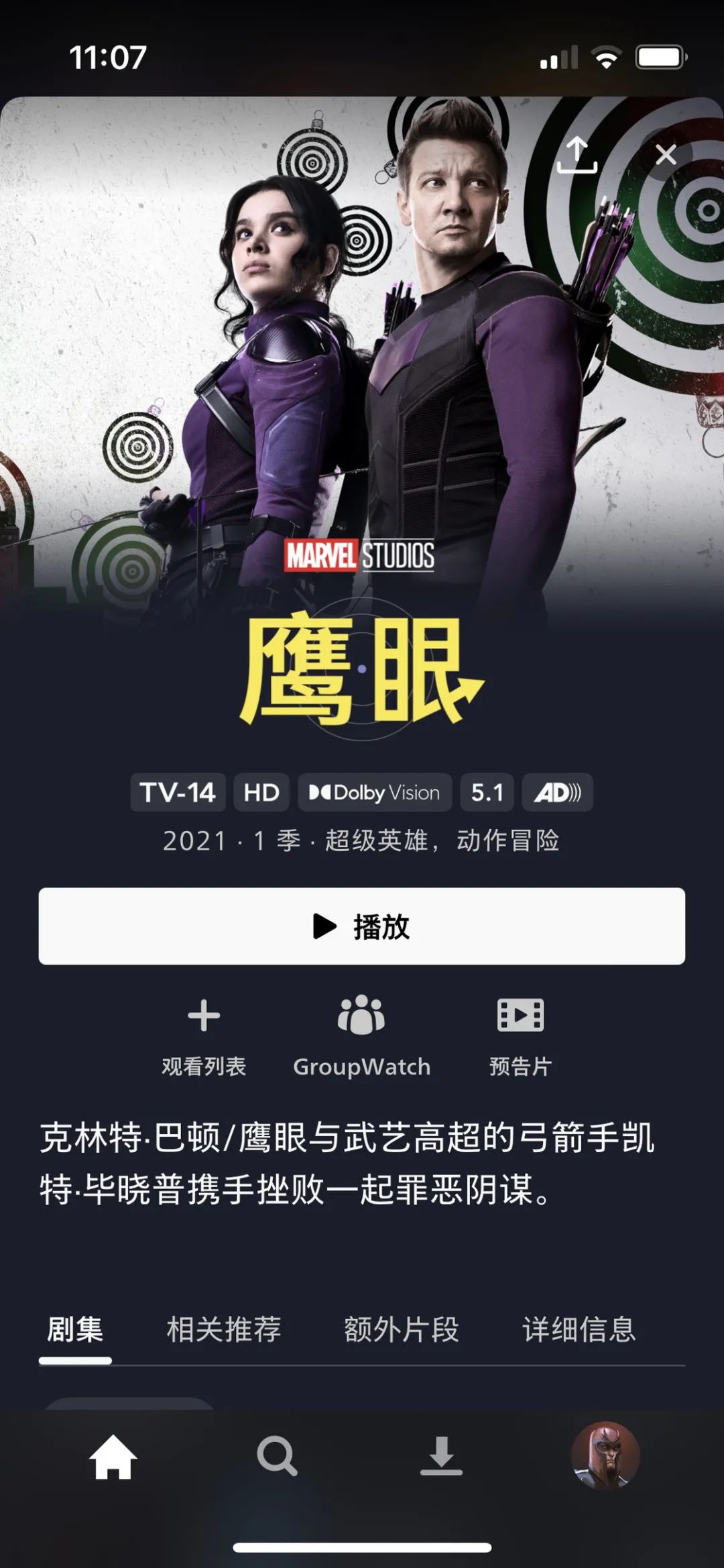This screenshot has width=724, height=1568.
Task: Share the Hawkeye series page
Action: pos(577,156)
